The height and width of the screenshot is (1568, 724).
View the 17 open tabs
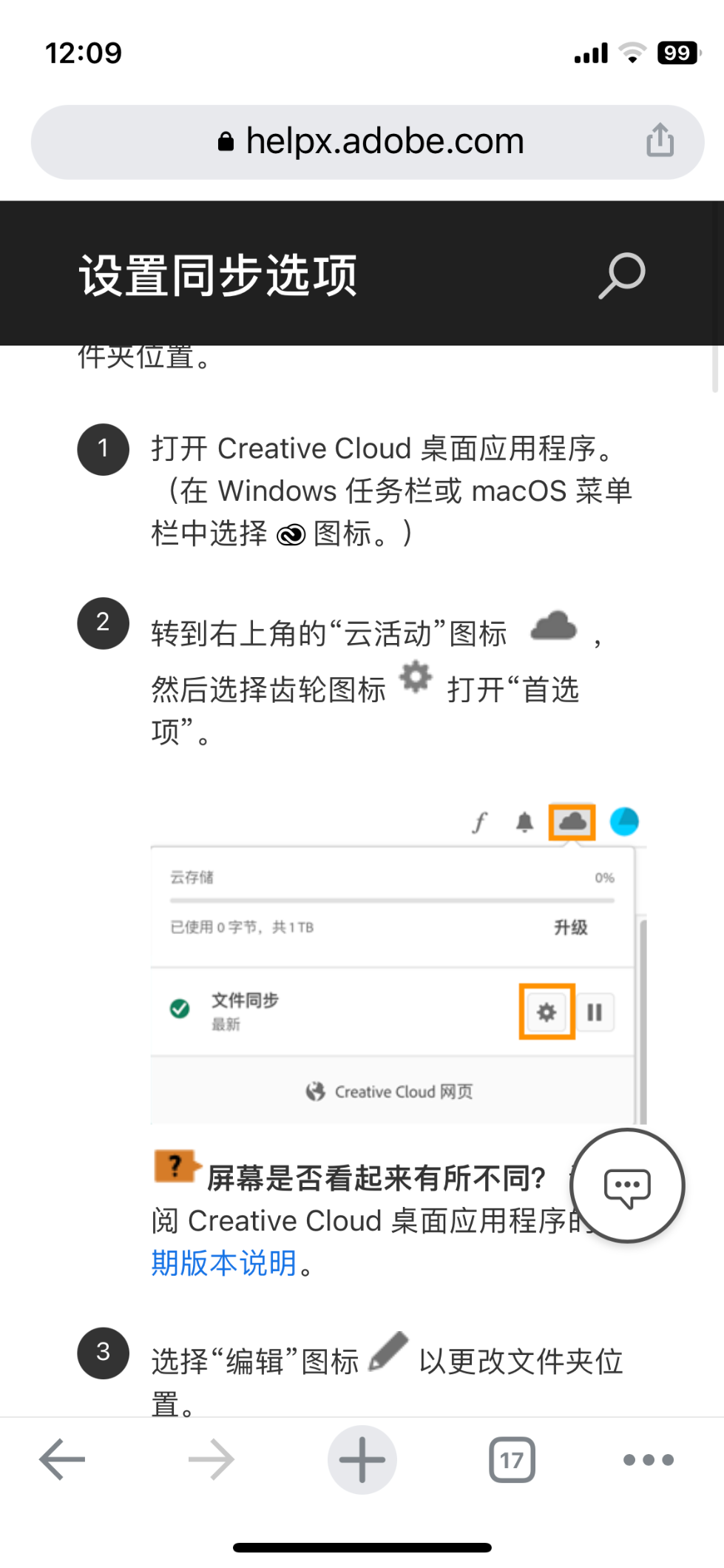pyautogui.click(x=512, y=1459)
